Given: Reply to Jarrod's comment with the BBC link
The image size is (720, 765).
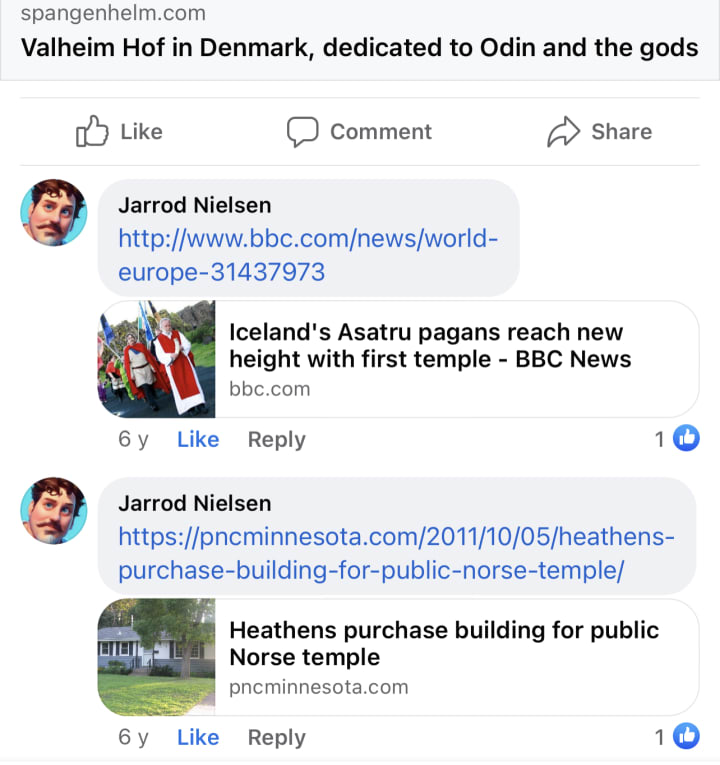Looking at the screenshot, I should pyautogui.click(x=276, y=439).
